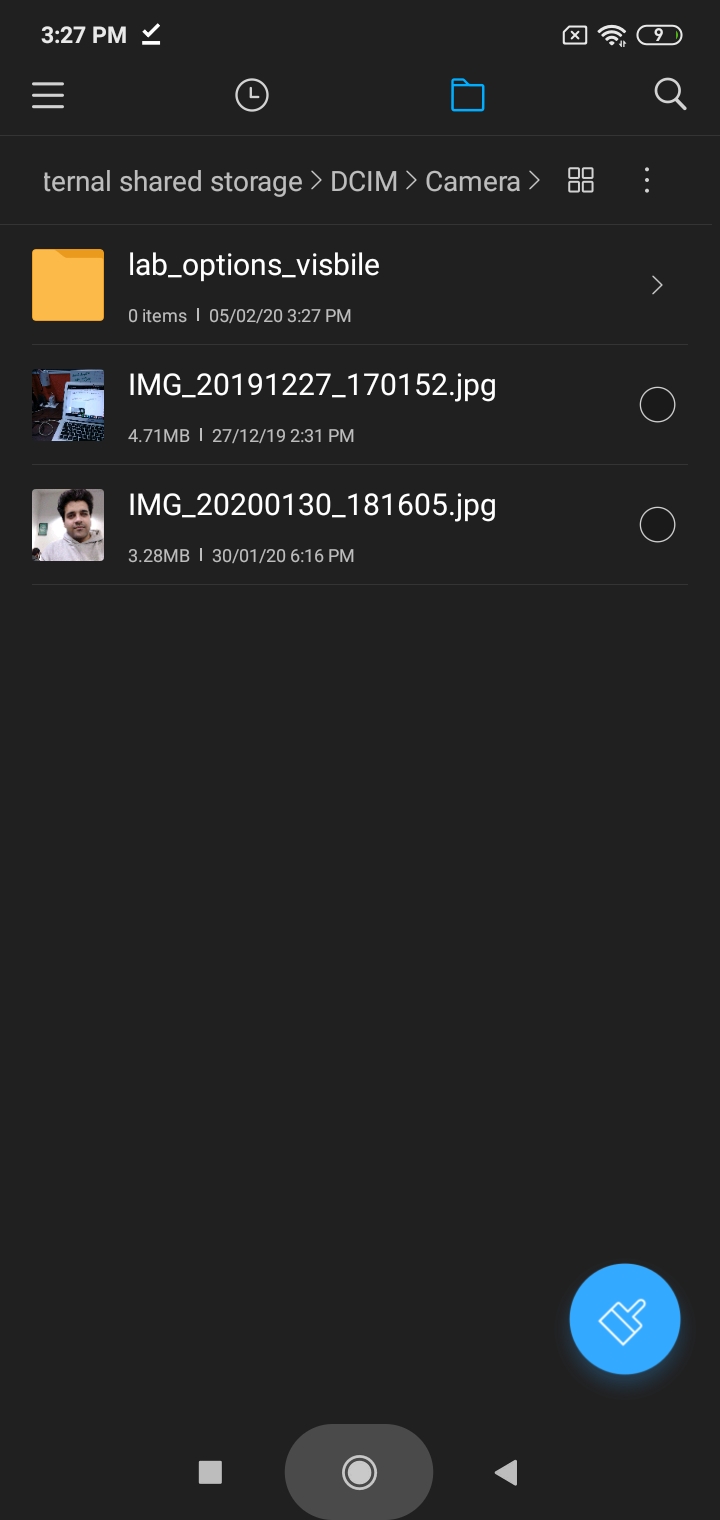This screenshot has width=720, height=1520.
Task: Open recent apps via the square button
Action: [210, 1472]
